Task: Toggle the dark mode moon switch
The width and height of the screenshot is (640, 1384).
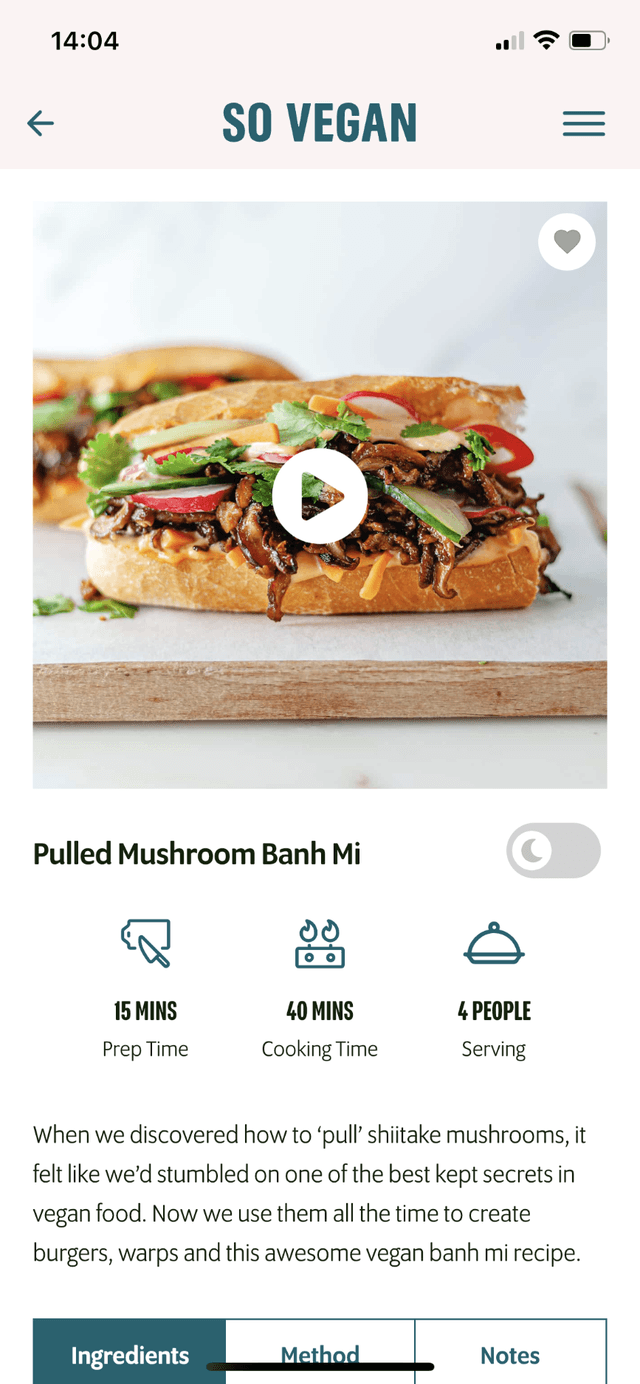Action: click(x=553, y=851)
